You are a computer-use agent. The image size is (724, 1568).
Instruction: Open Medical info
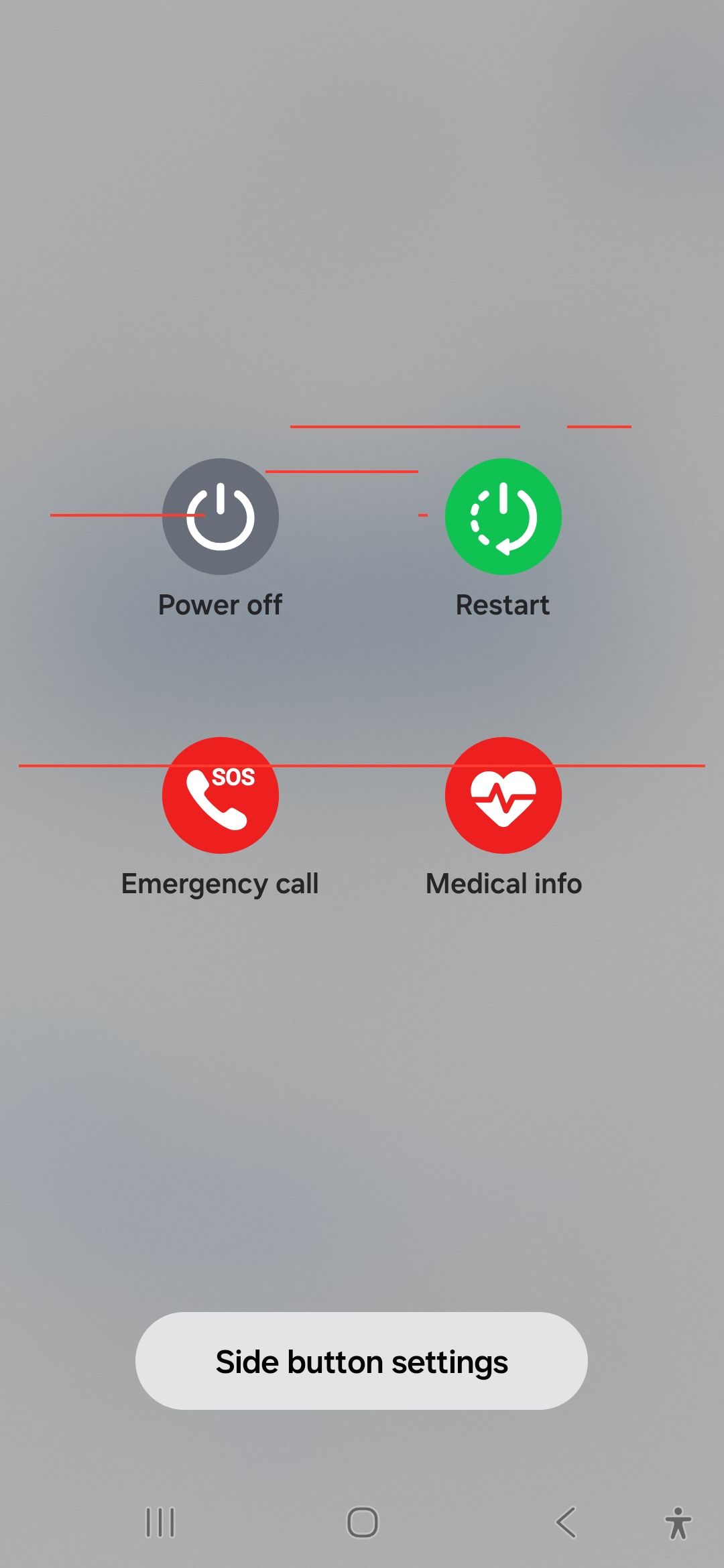point(503,795)
